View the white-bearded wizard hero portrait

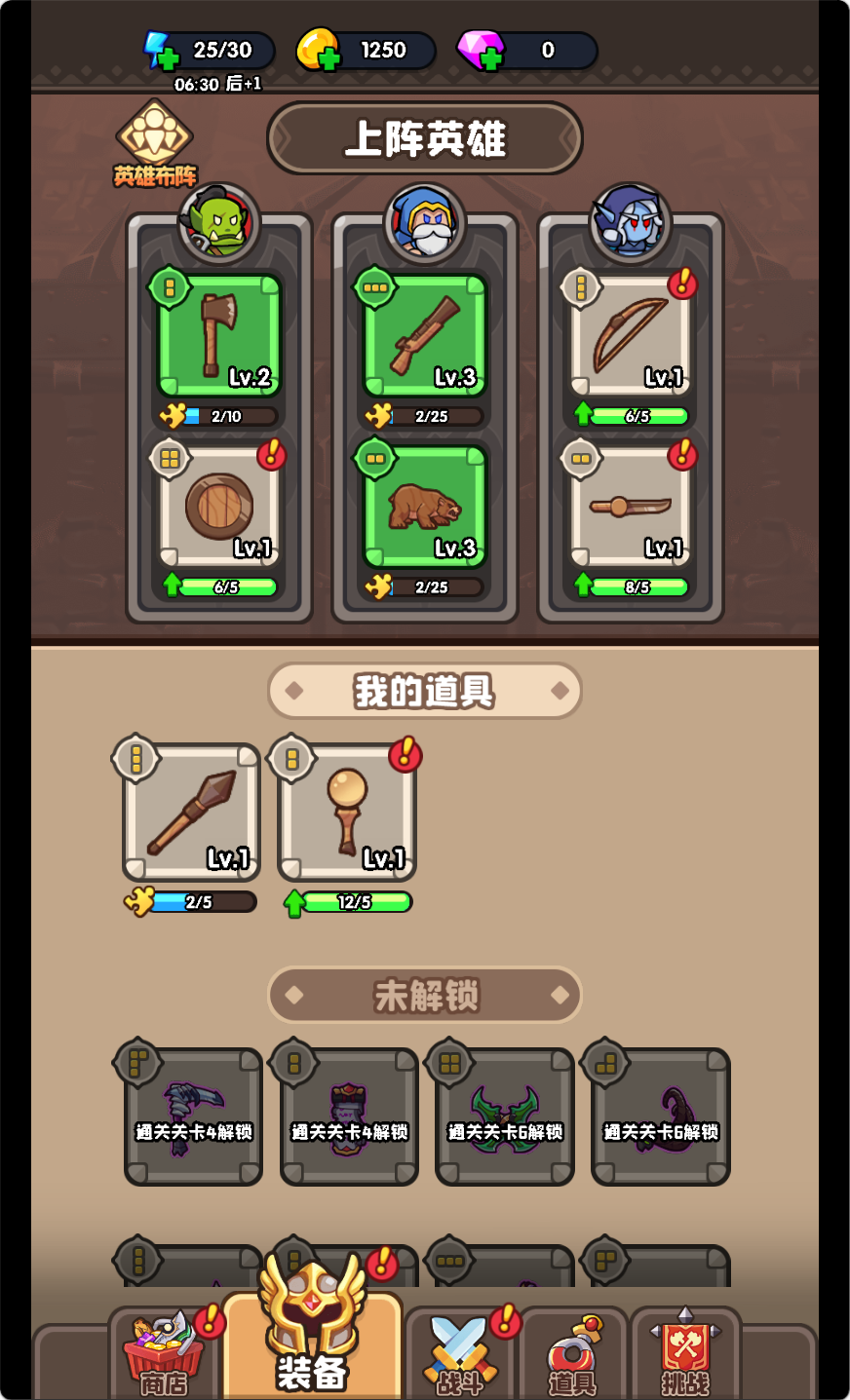(425, 223)
